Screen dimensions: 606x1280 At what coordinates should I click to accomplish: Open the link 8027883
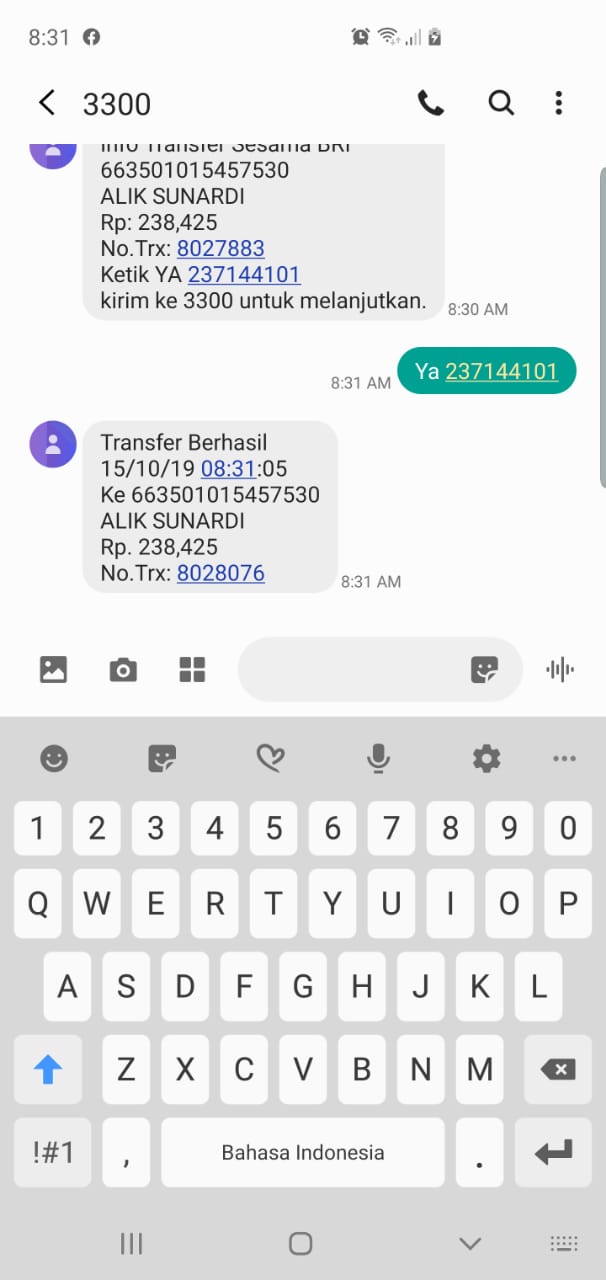220,248
